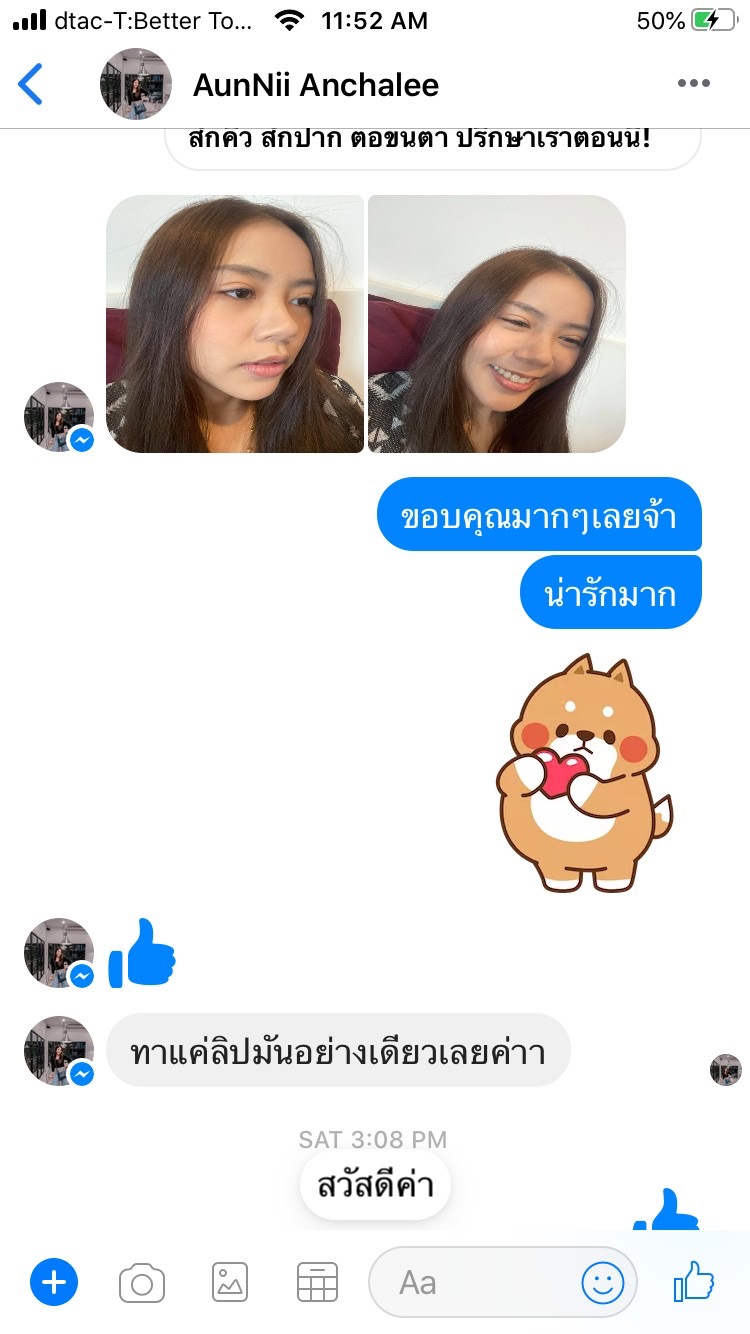Open more actions with the plus button

54,1282
